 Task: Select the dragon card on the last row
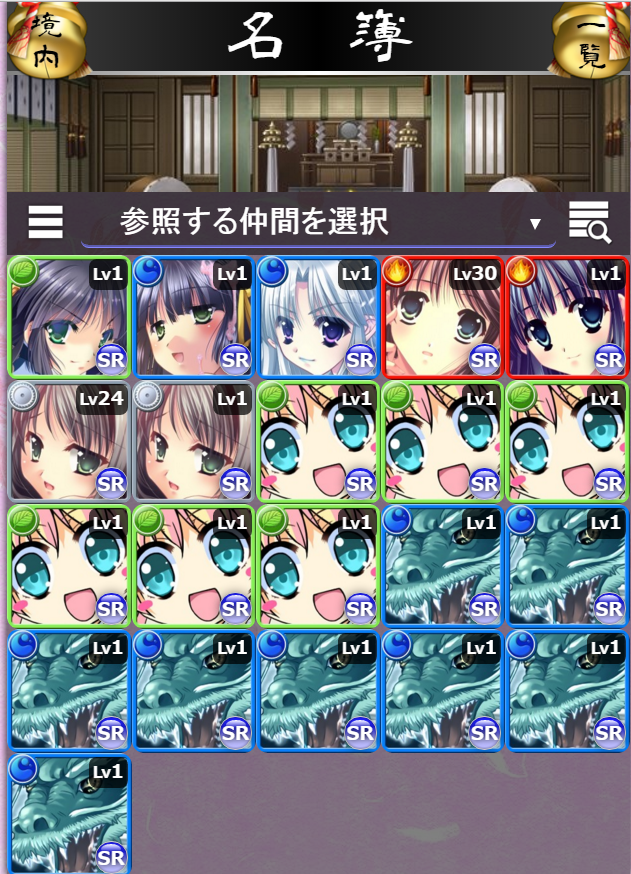click(68, 814)
